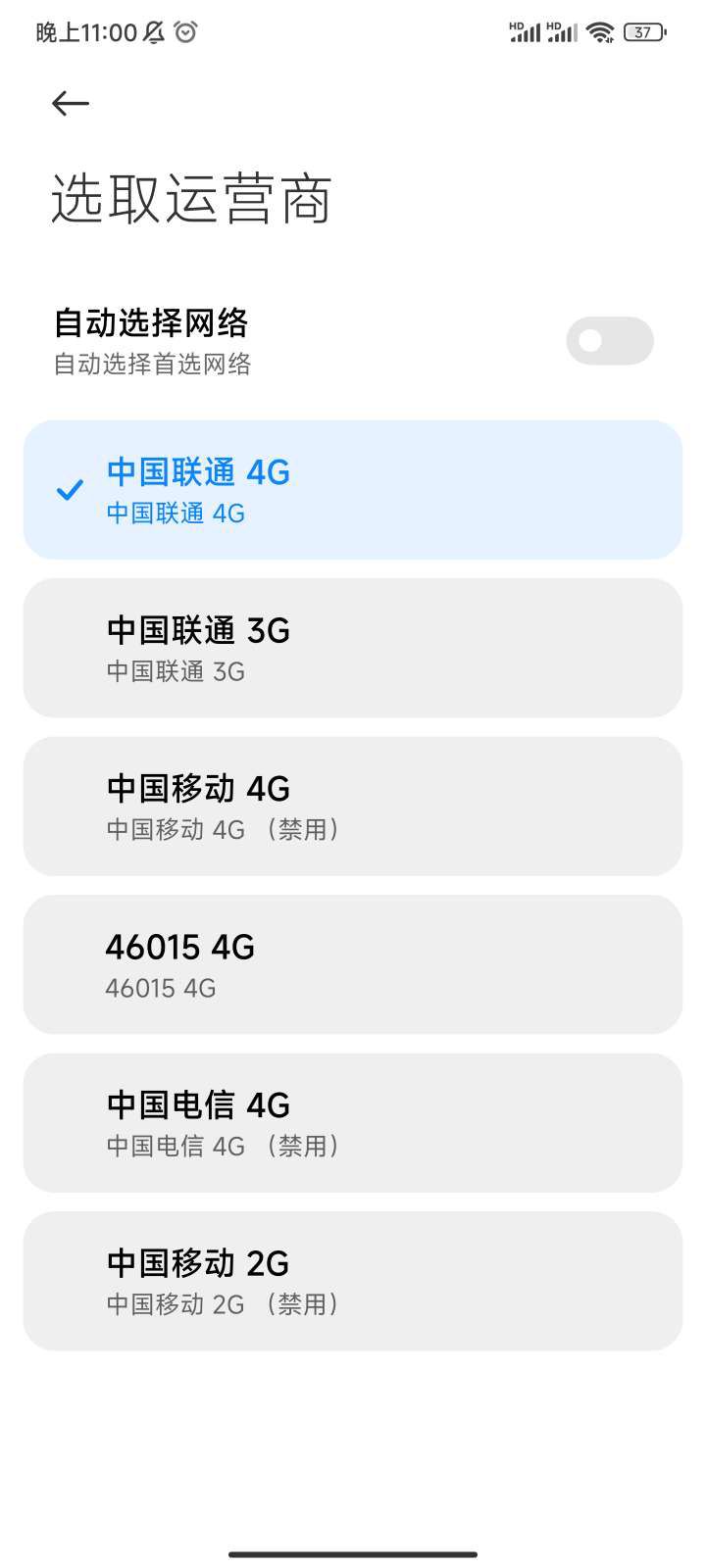Tap the disabled 中国移动 4G entry
Screen dimensions: 706x1568
(x=353, y=806)
